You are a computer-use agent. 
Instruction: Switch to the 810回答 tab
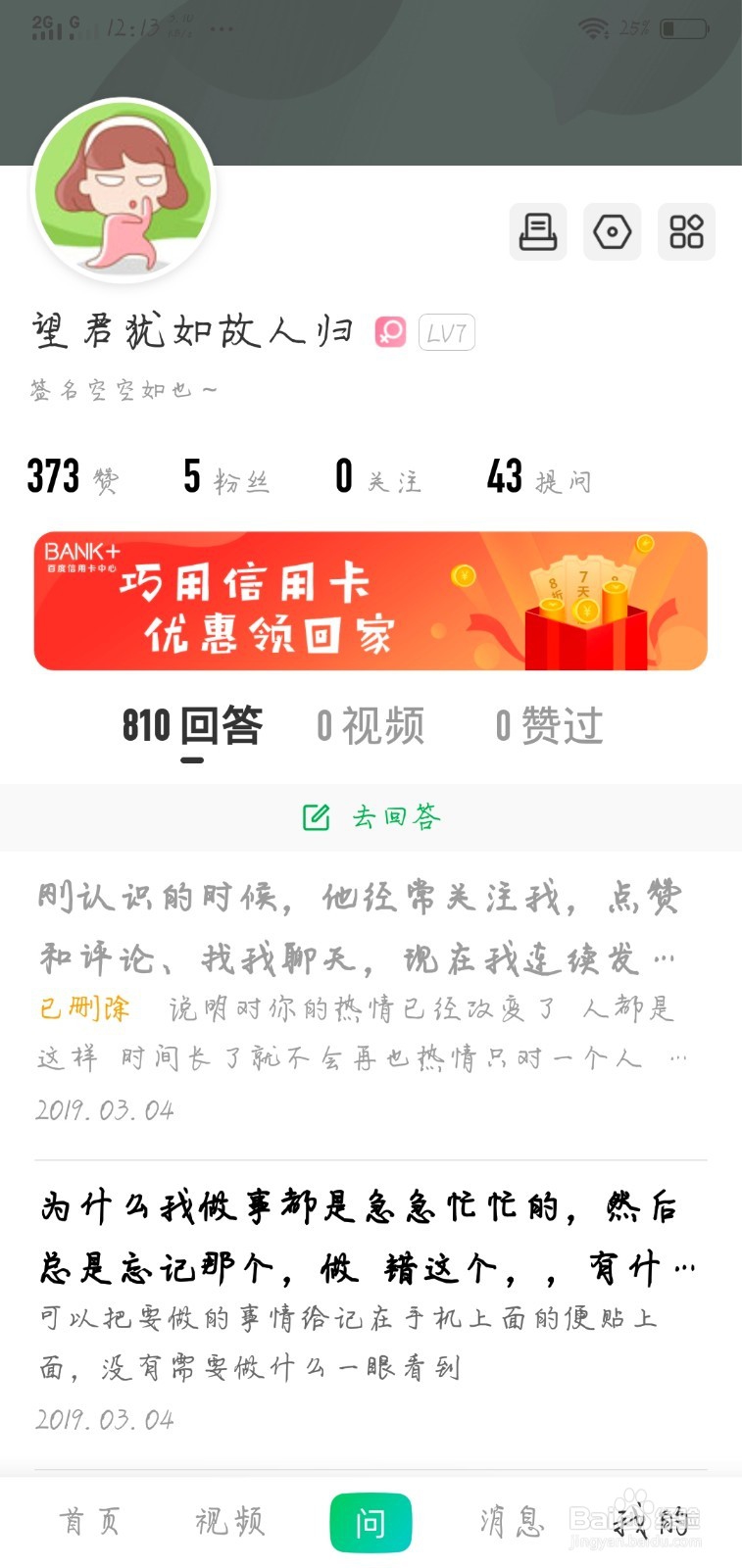tap(191, 727)
